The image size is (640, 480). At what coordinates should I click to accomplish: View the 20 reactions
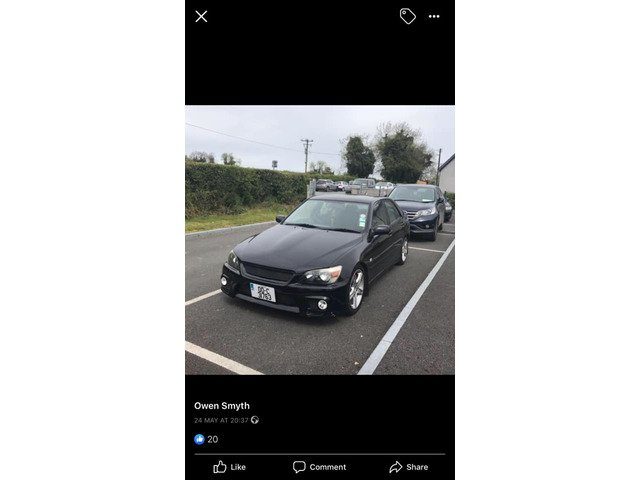[206, 439]
